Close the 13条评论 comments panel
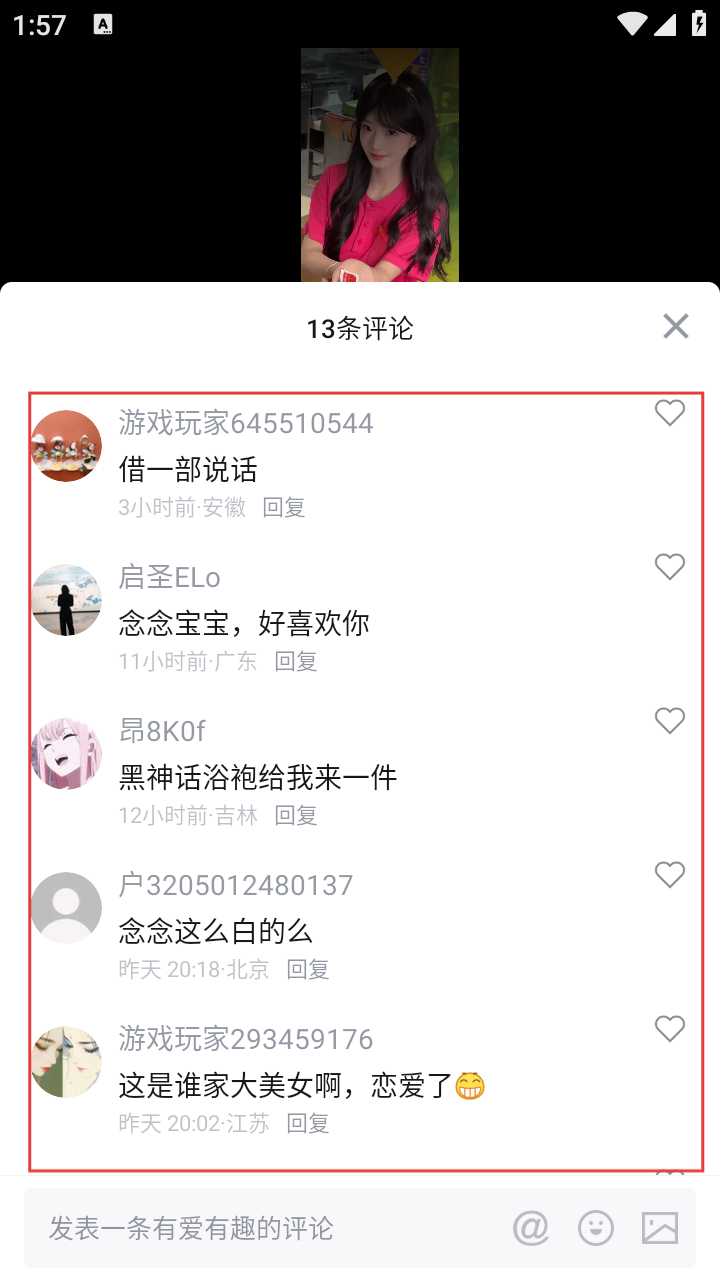Viewport: 720px width, 1280px height. pos(676,326)
